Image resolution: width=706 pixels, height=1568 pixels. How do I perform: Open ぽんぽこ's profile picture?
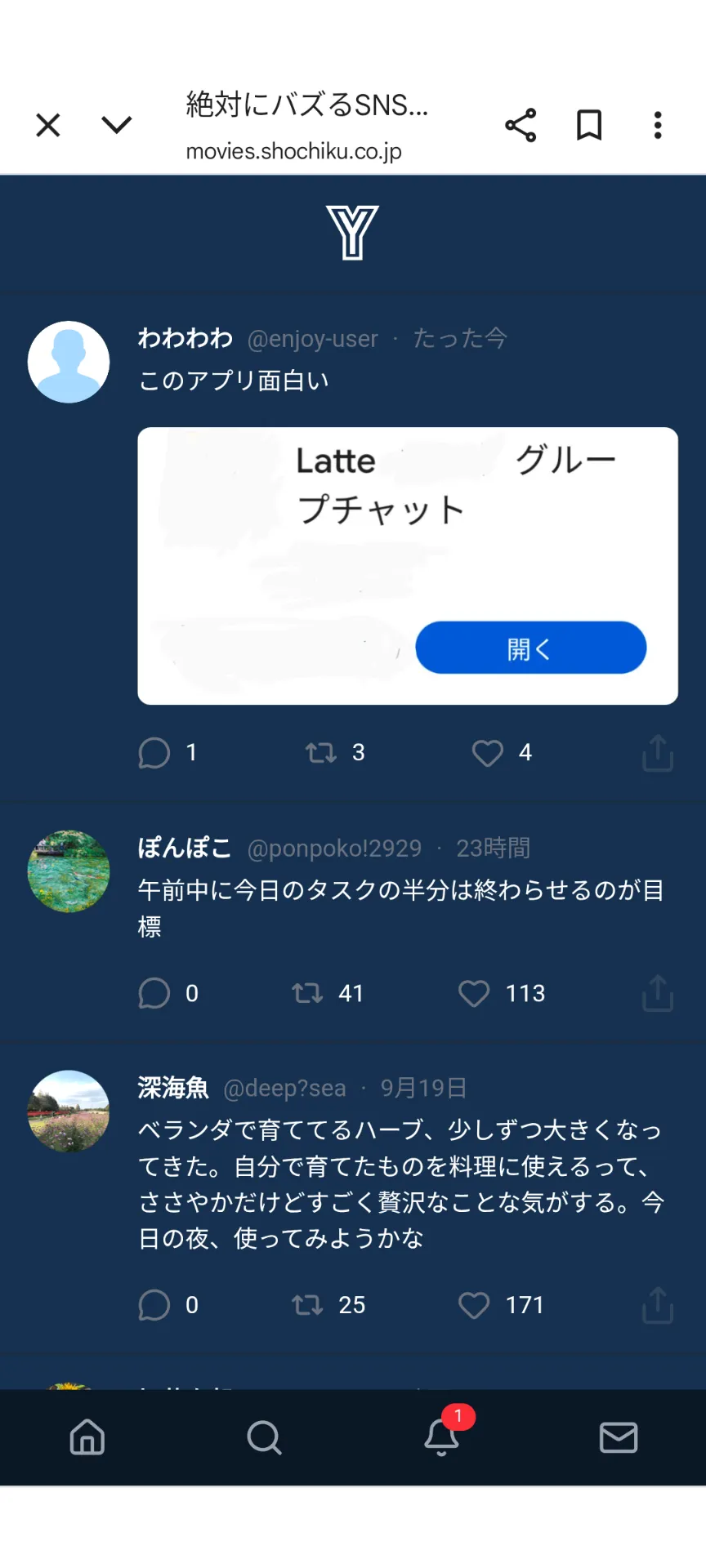point(69,871)
